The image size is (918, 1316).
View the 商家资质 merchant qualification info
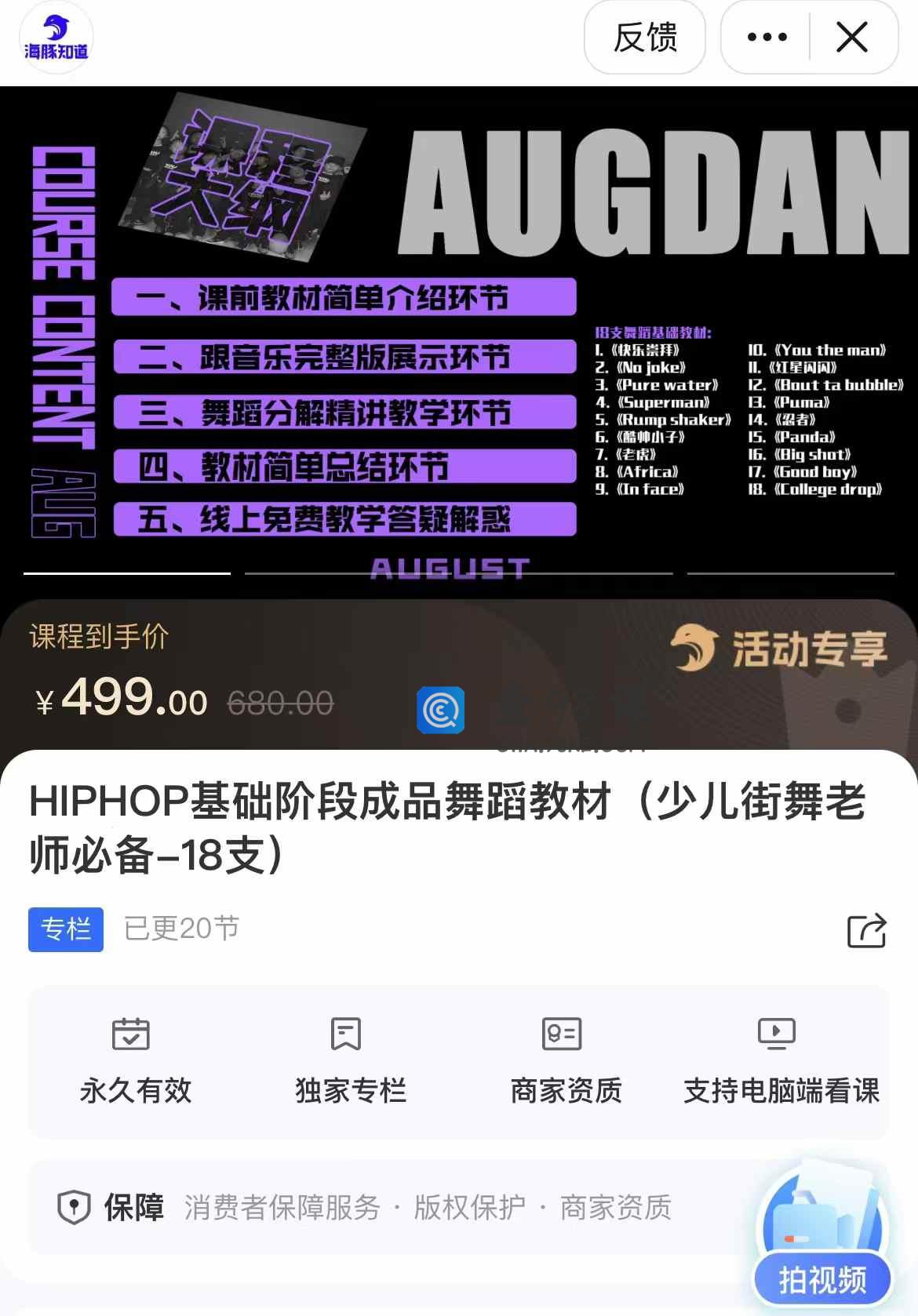point(565,1059)
